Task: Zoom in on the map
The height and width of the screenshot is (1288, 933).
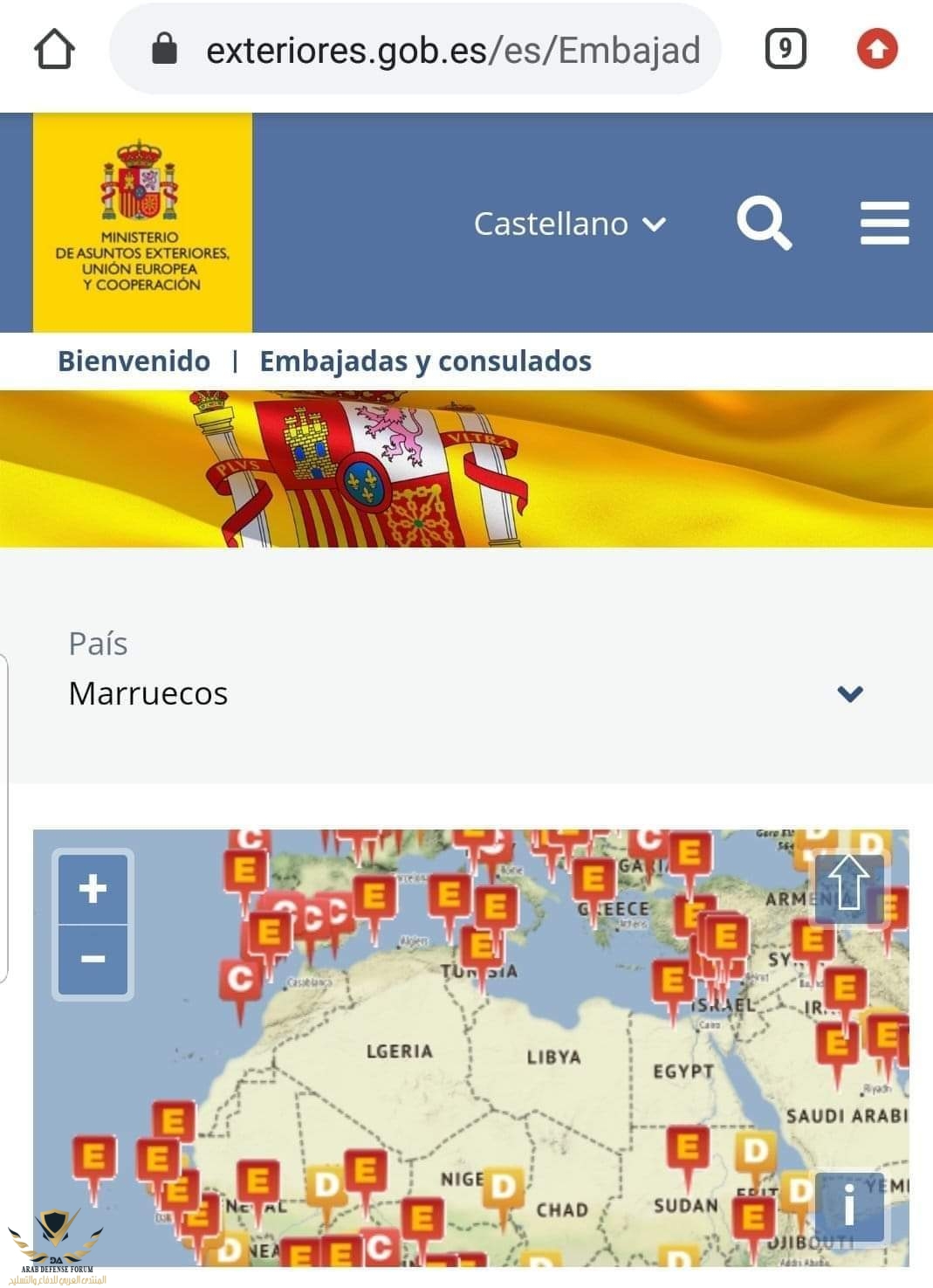Action: [x=93, y=889]
